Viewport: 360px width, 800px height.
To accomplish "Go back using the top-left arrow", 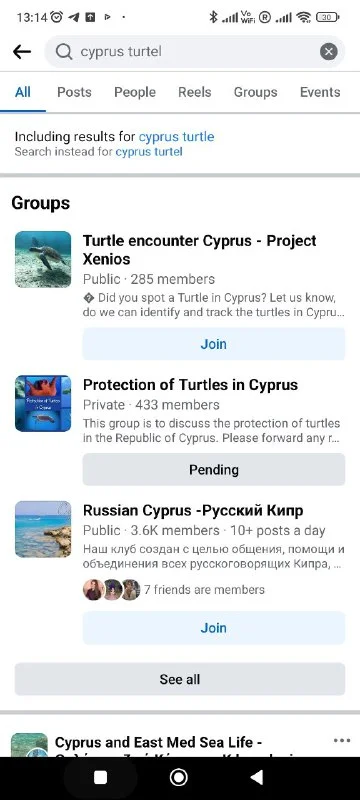I will [x=22, y=52].
